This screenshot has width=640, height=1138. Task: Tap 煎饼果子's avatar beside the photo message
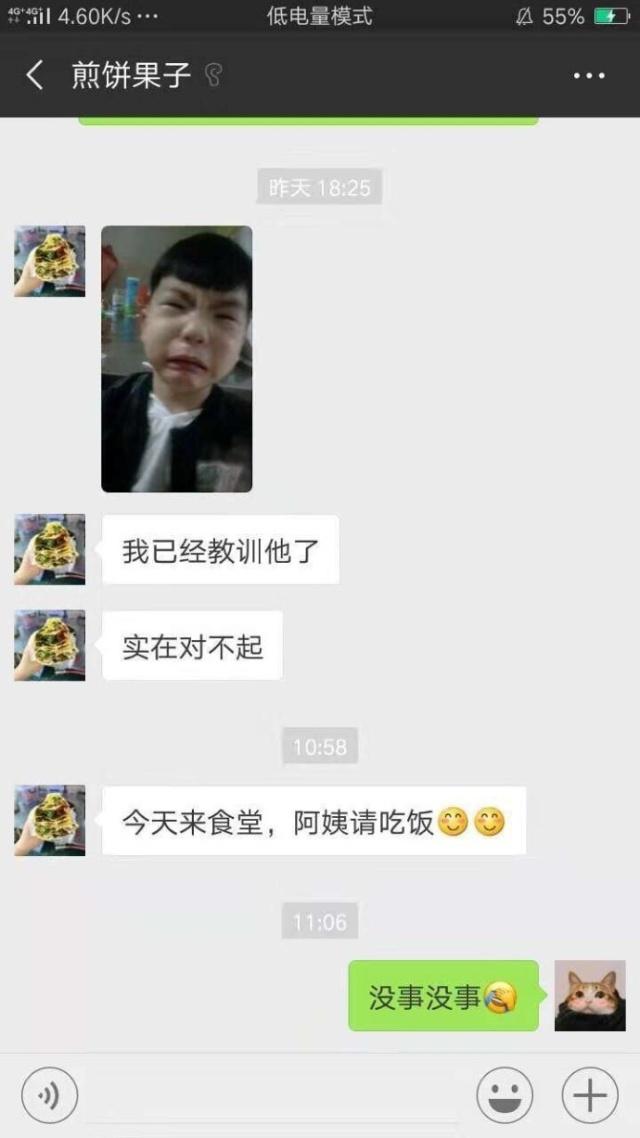[50, 261]
